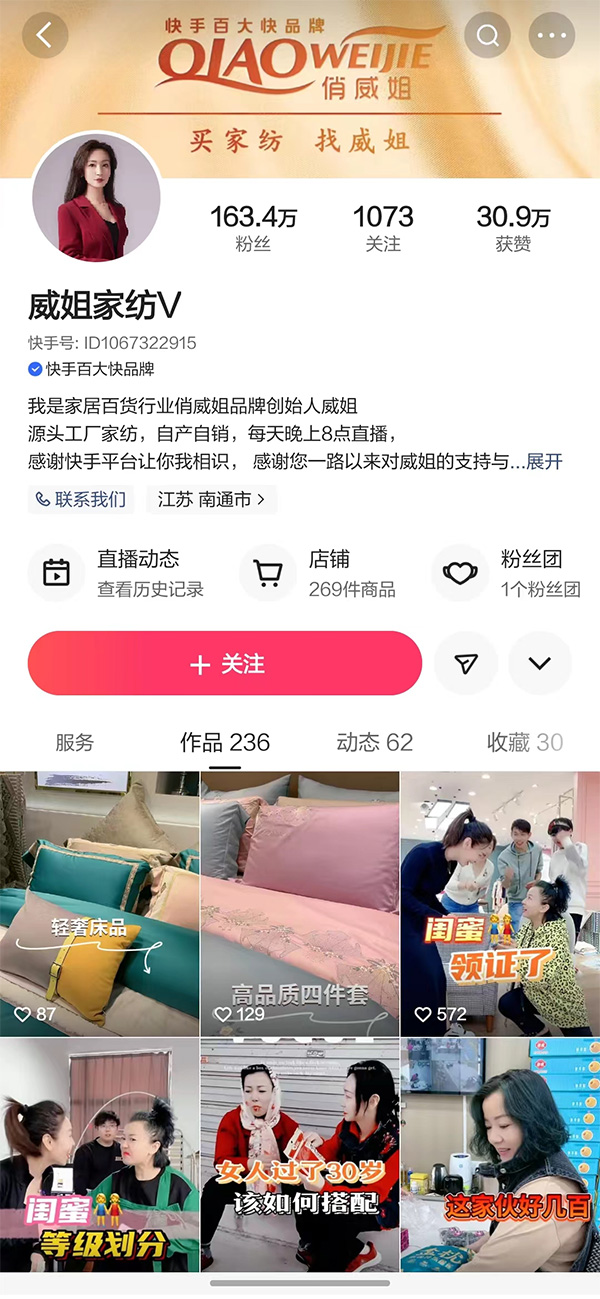Image resolution: width=600 pixels, height=1299 pixels.
Task: Open the 163.4万 粉丝 followers list
Action: [253, 228]
